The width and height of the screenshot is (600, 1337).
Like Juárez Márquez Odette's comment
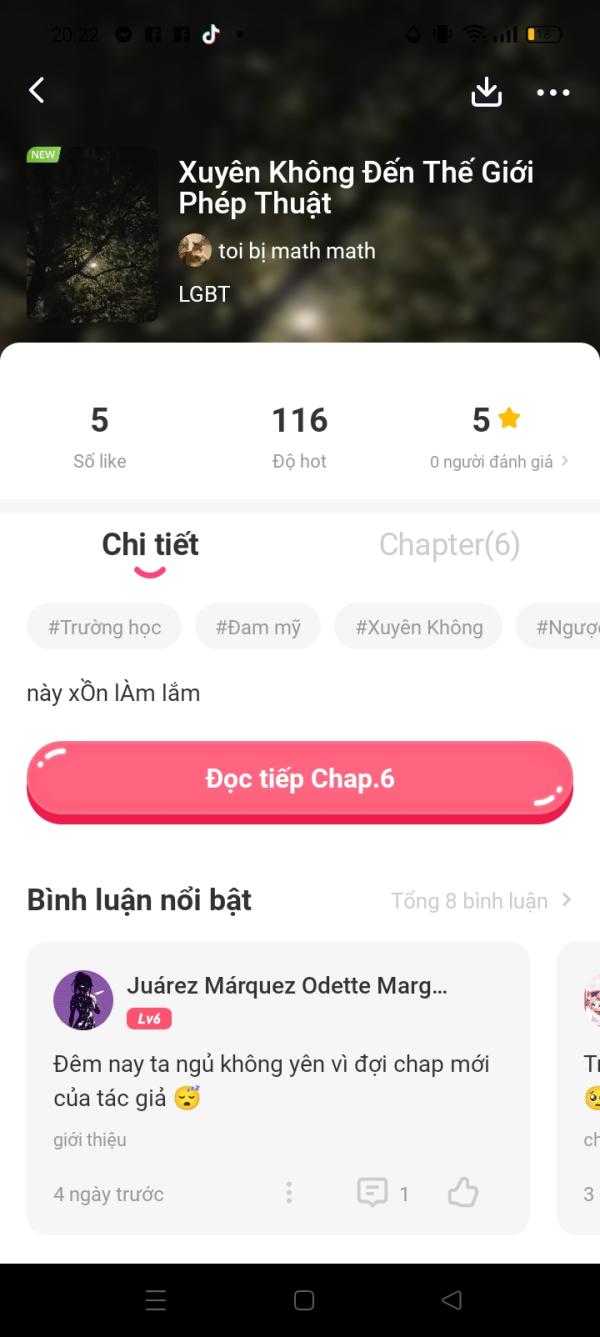click(x=462, y=1192)
